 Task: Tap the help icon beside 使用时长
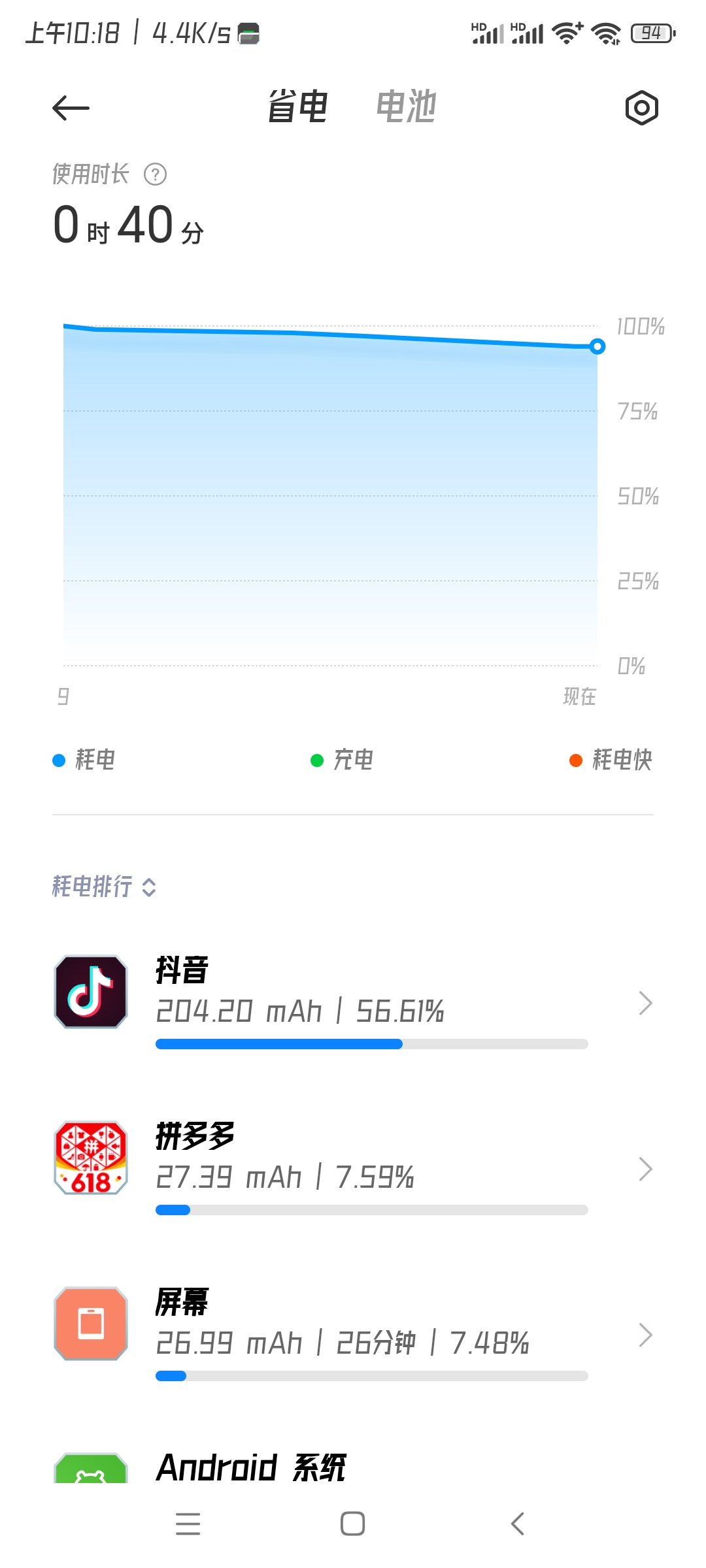pos(155,174)
